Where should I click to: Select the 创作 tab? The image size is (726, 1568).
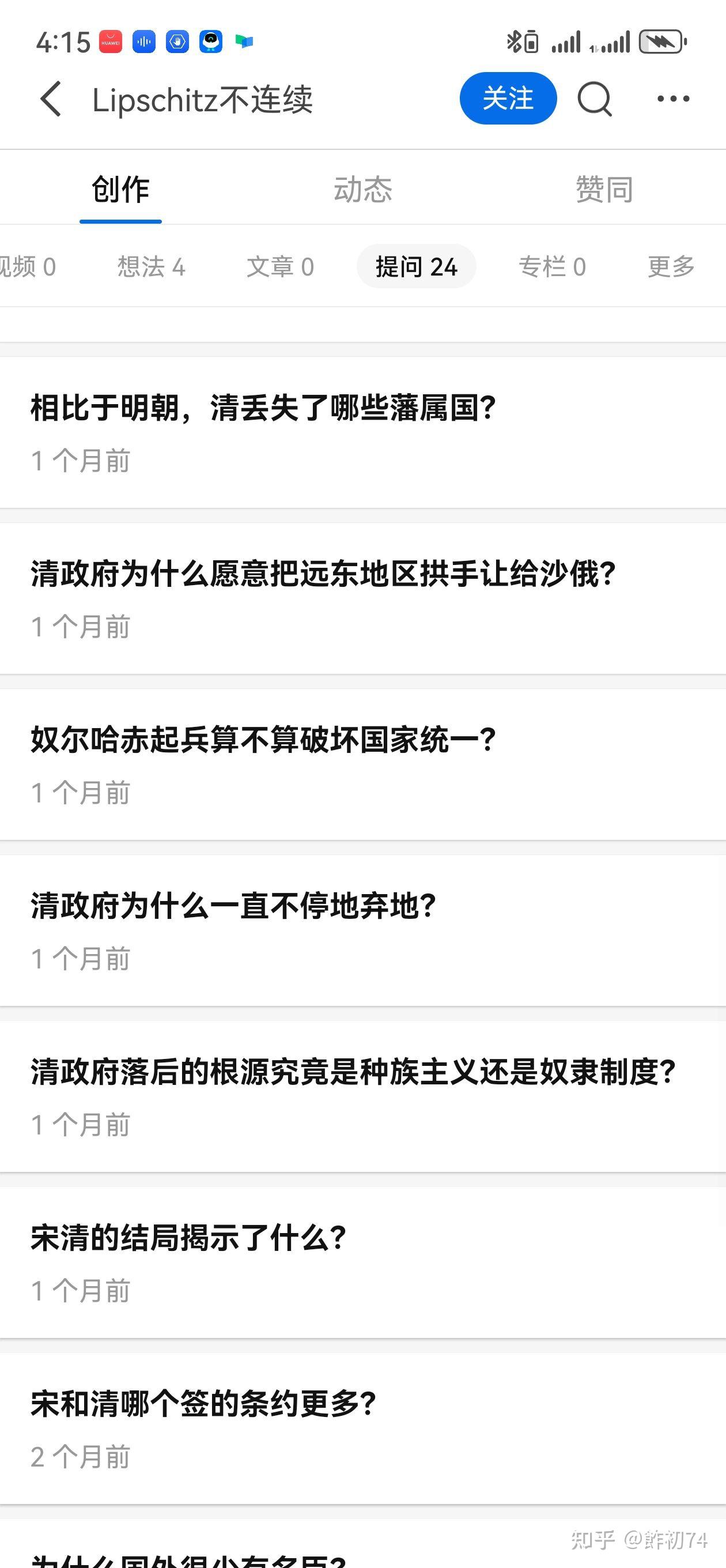click(x=120, y=189)
